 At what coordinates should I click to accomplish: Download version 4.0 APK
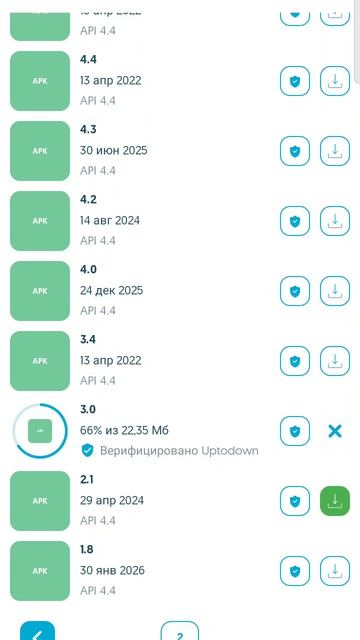pos(335,291)
